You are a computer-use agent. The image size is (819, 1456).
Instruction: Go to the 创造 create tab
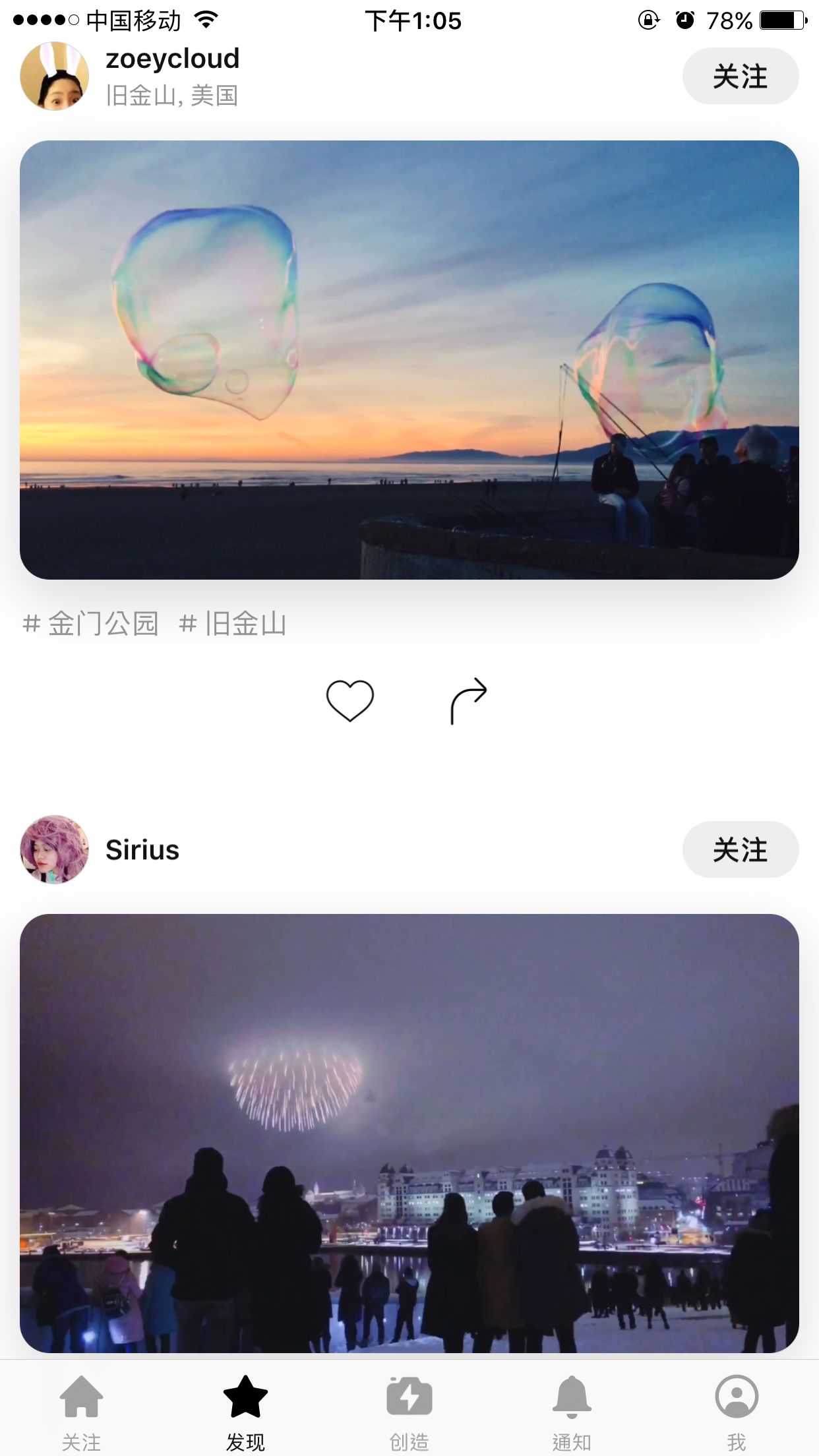(409, 1408)
